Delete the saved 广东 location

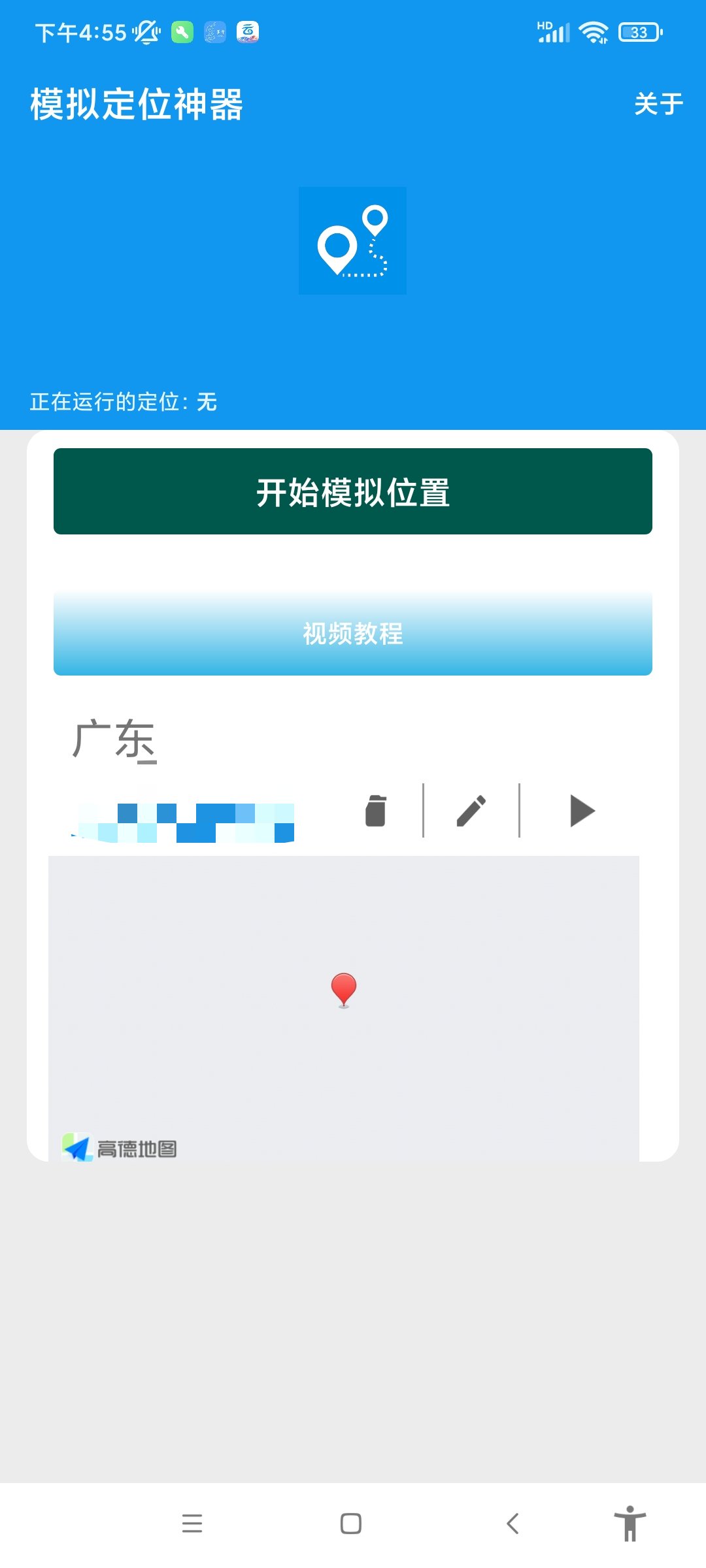376,811
